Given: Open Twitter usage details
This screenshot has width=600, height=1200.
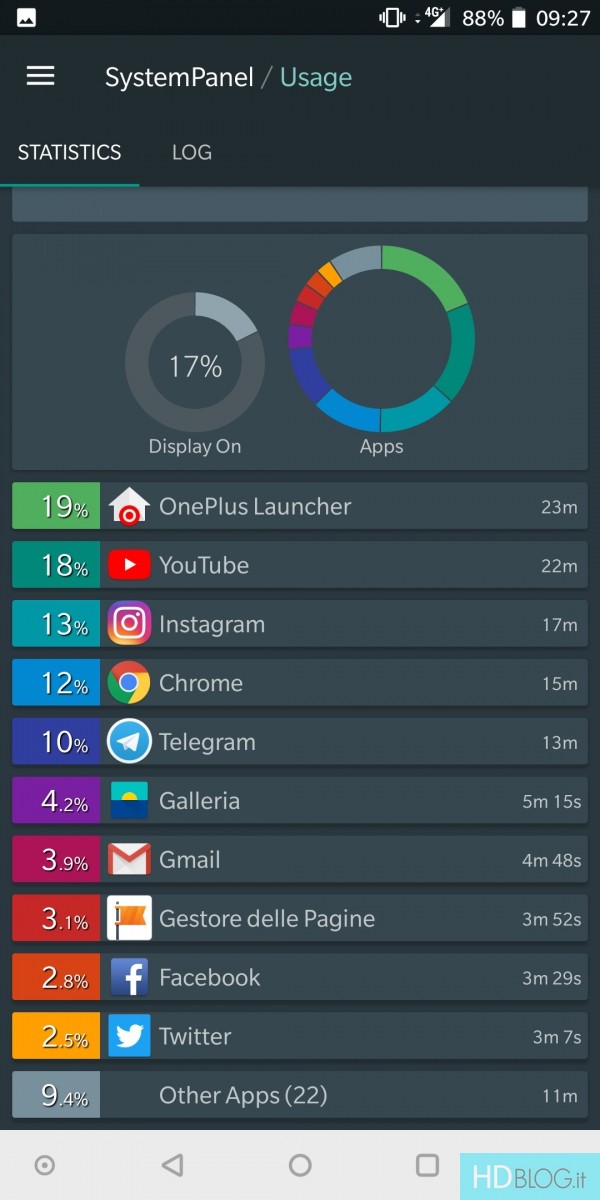Looking at the screenshot, I should coord(300,1037).
